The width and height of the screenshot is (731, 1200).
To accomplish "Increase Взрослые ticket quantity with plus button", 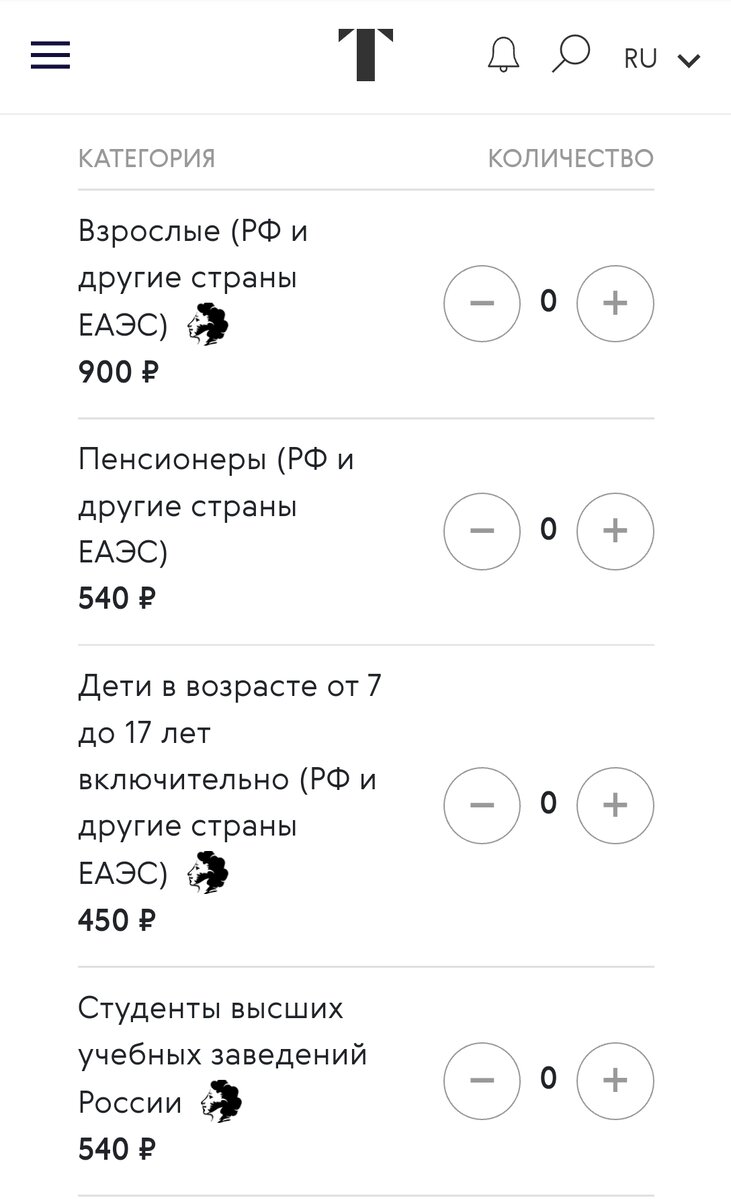I will point(614,303).
